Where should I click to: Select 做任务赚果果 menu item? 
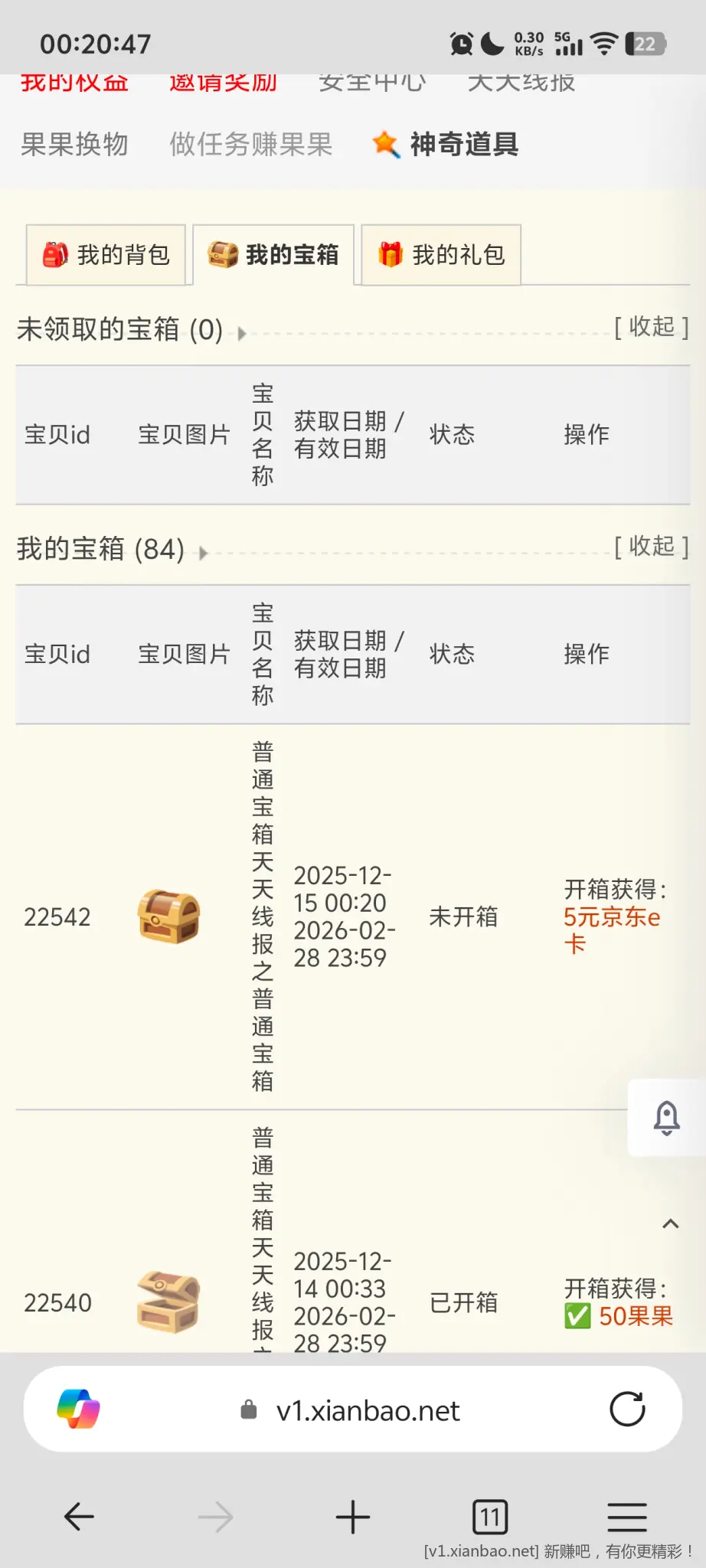[x=250, y=144]
